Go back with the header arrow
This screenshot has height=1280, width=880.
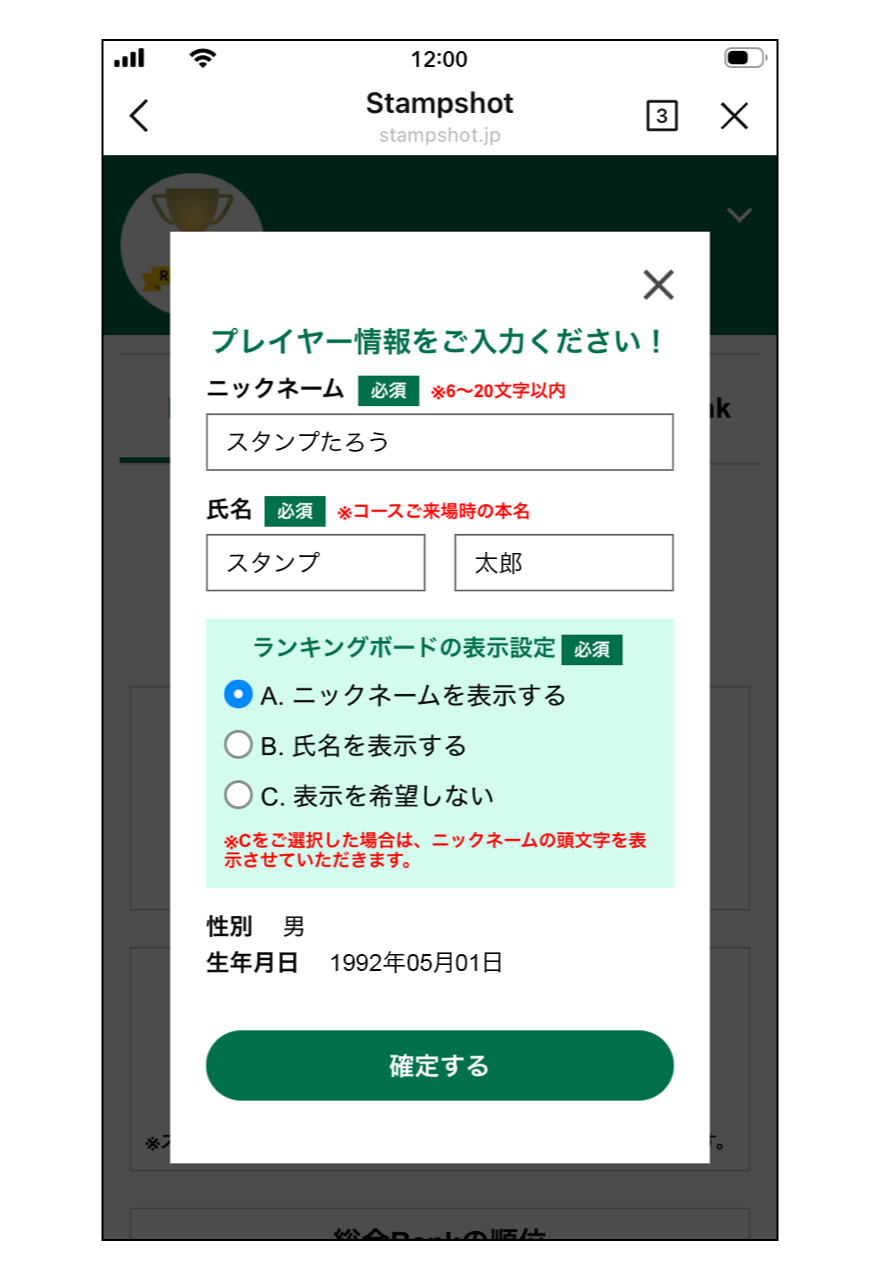click(x=140, y=116)
